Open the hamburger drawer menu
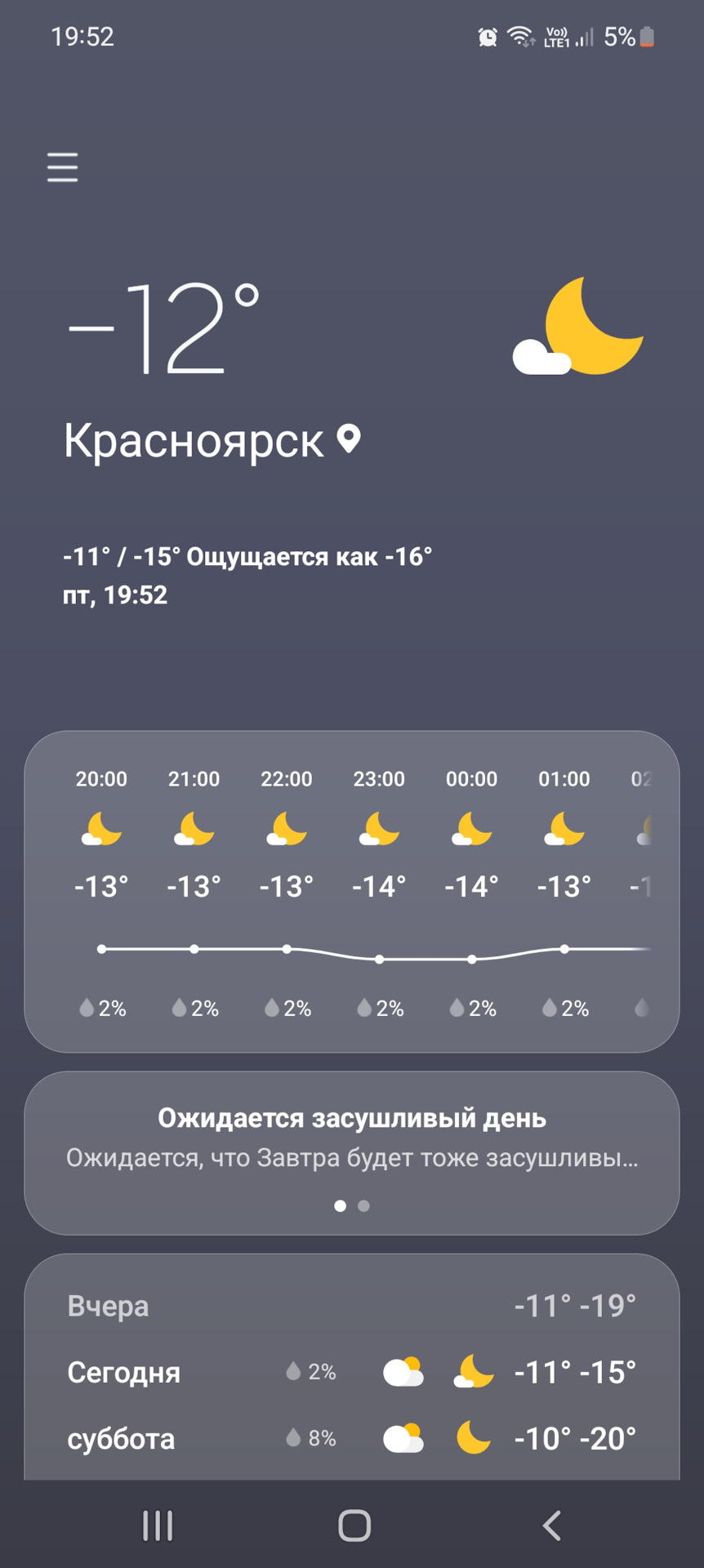The width and height of the screenshot is (704, 1568). coord(63,167)
